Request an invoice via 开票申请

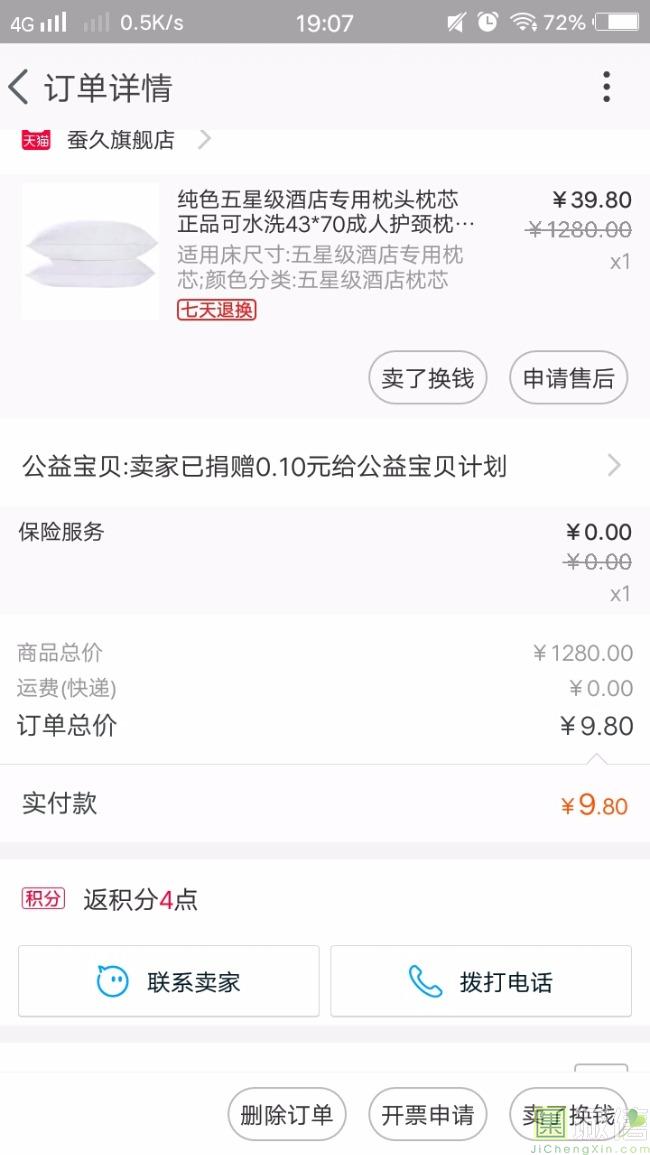(427, 1115)
